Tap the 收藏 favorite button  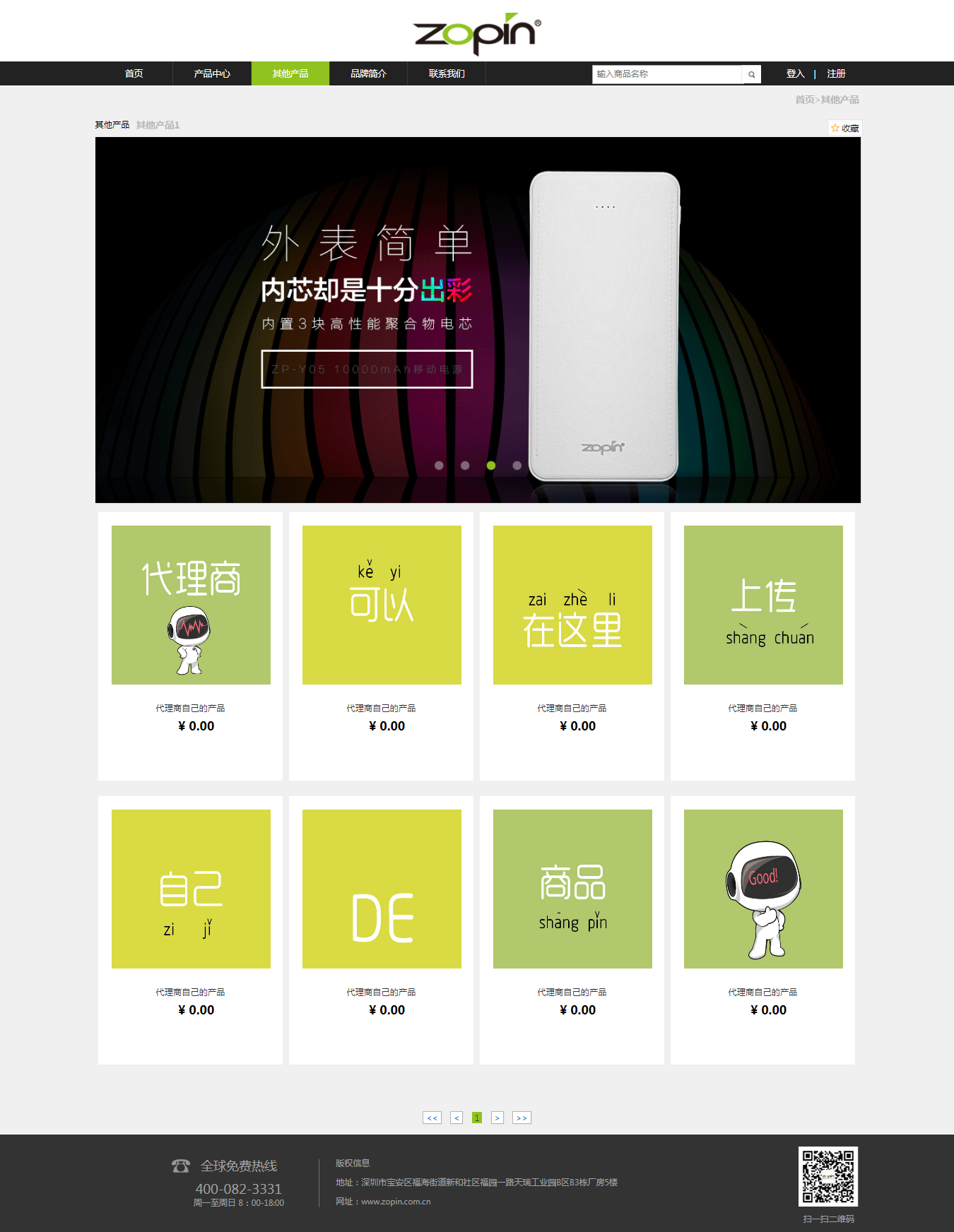click(x=845, y=128)
